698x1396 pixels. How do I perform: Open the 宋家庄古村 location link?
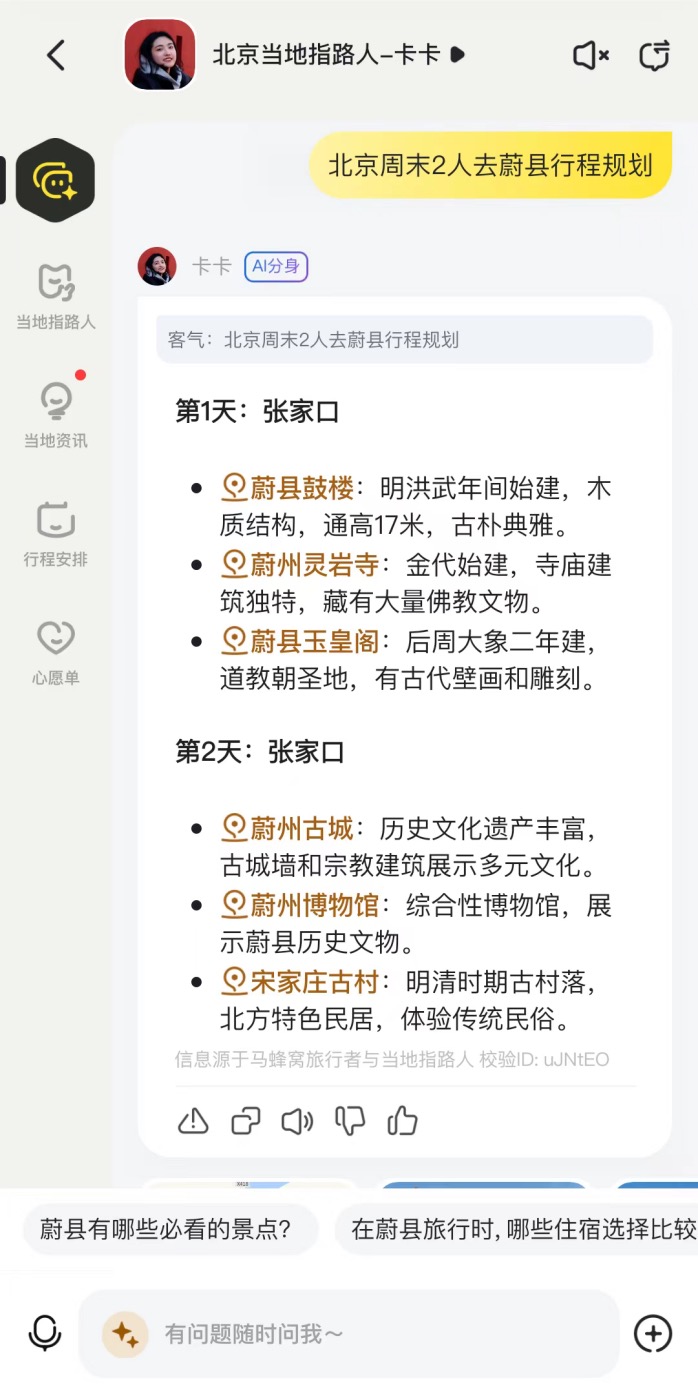[x=300, y=981]
